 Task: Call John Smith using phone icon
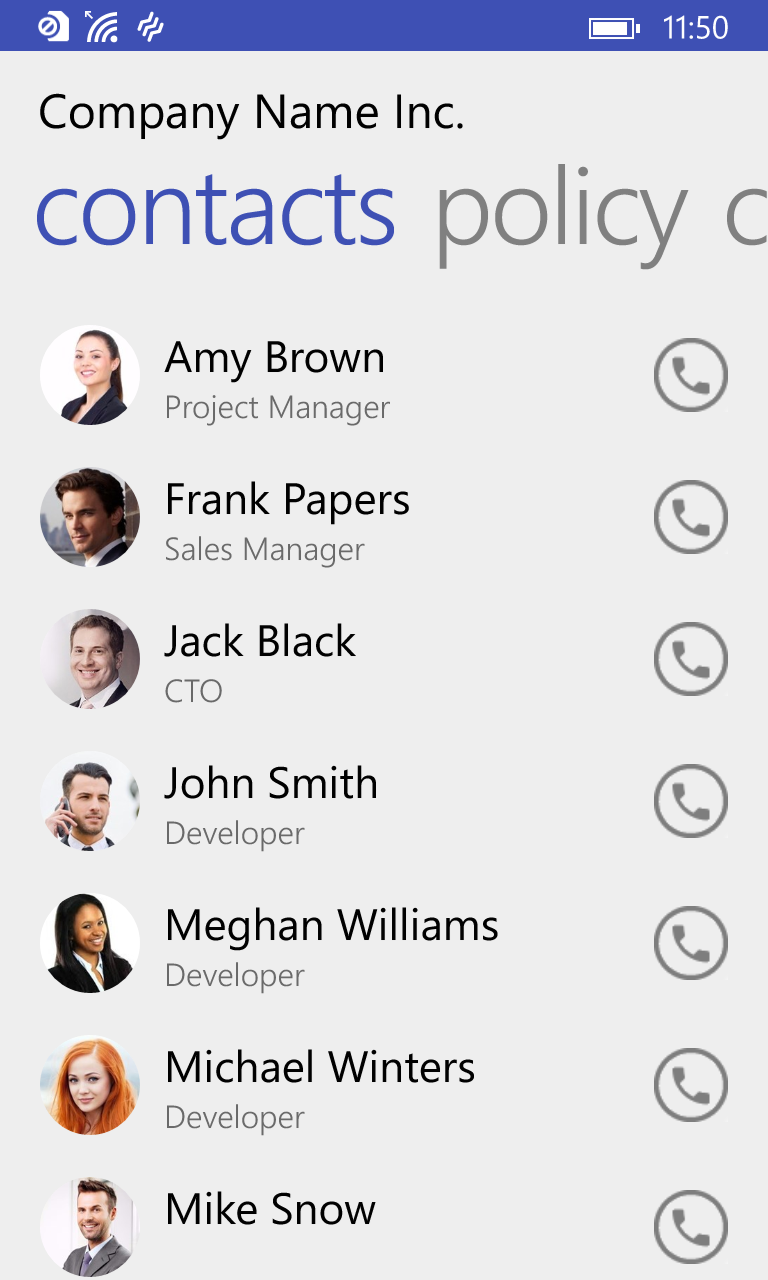[690, 801]
